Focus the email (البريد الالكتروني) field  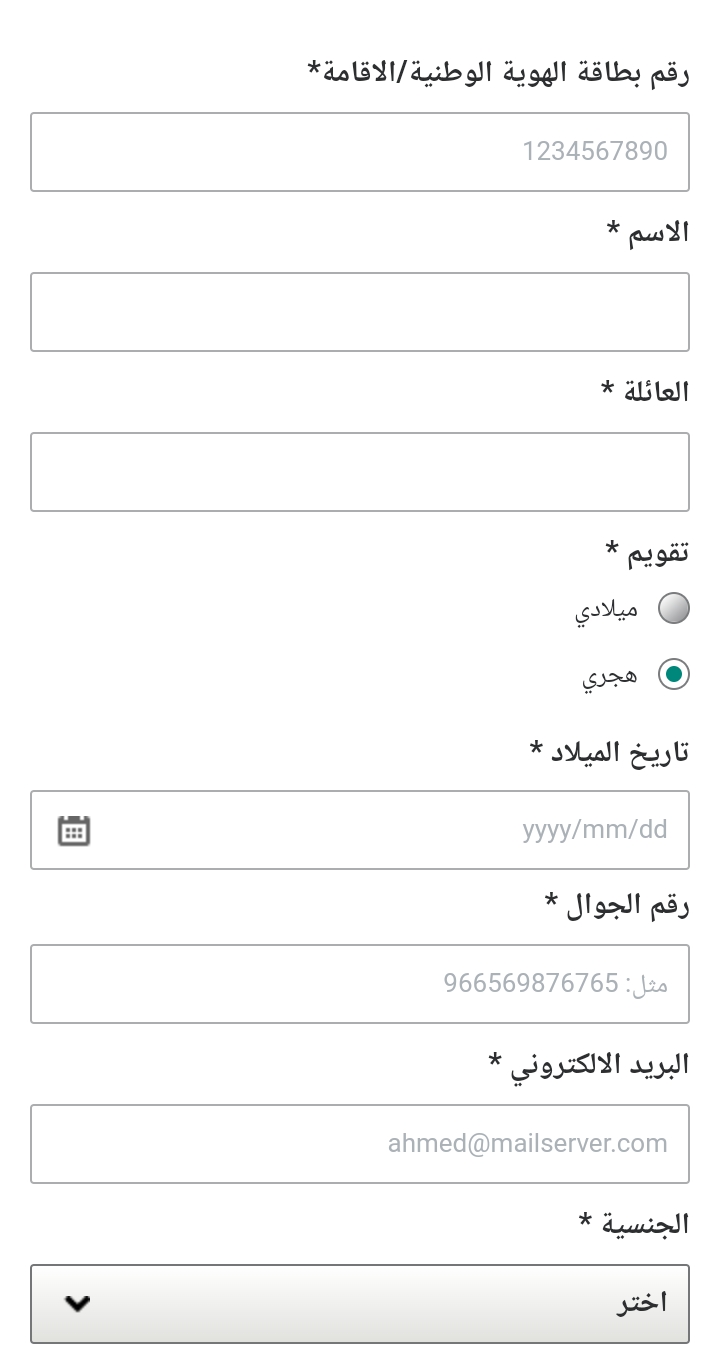(360, 1144)
